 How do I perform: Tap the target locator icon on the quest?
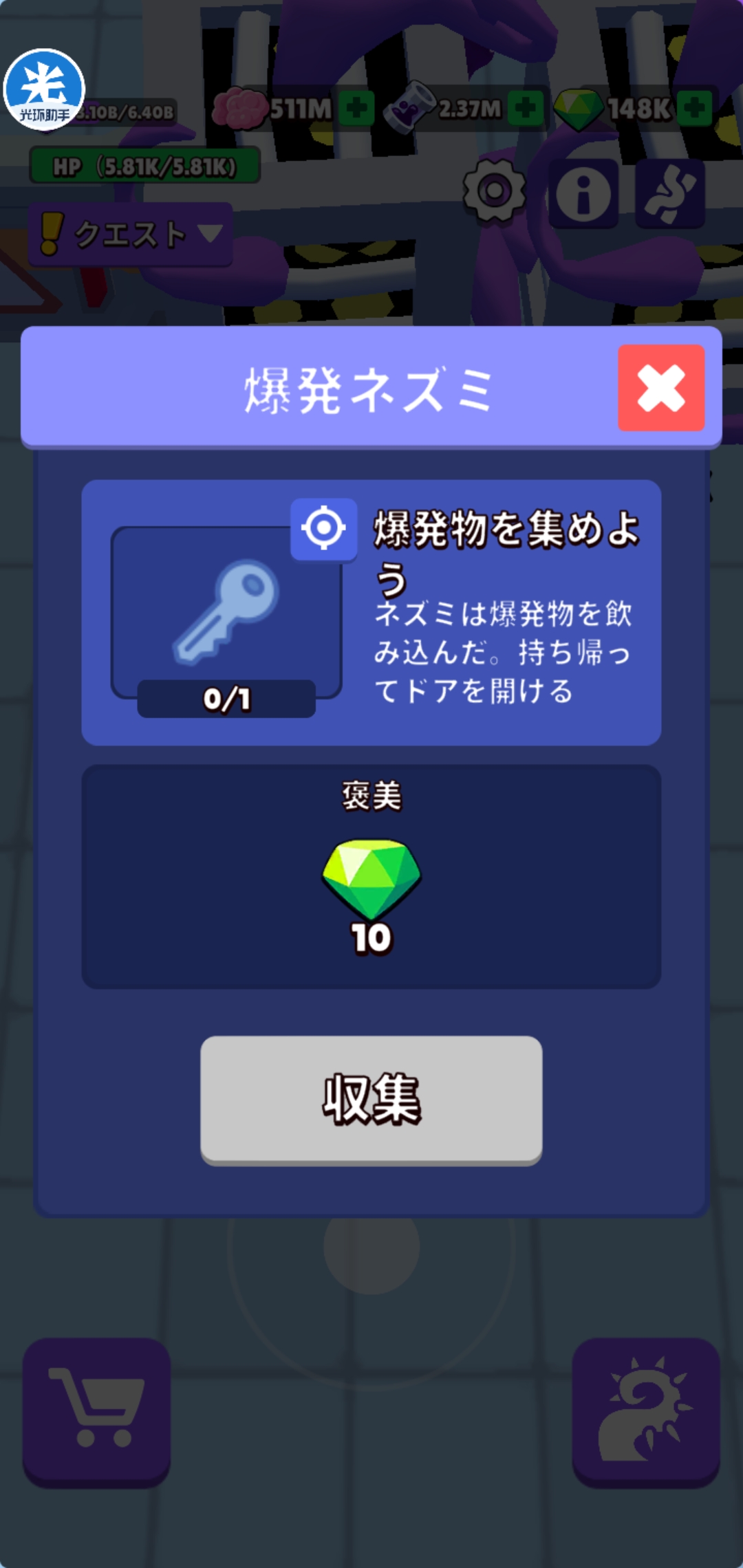point(323,529)
